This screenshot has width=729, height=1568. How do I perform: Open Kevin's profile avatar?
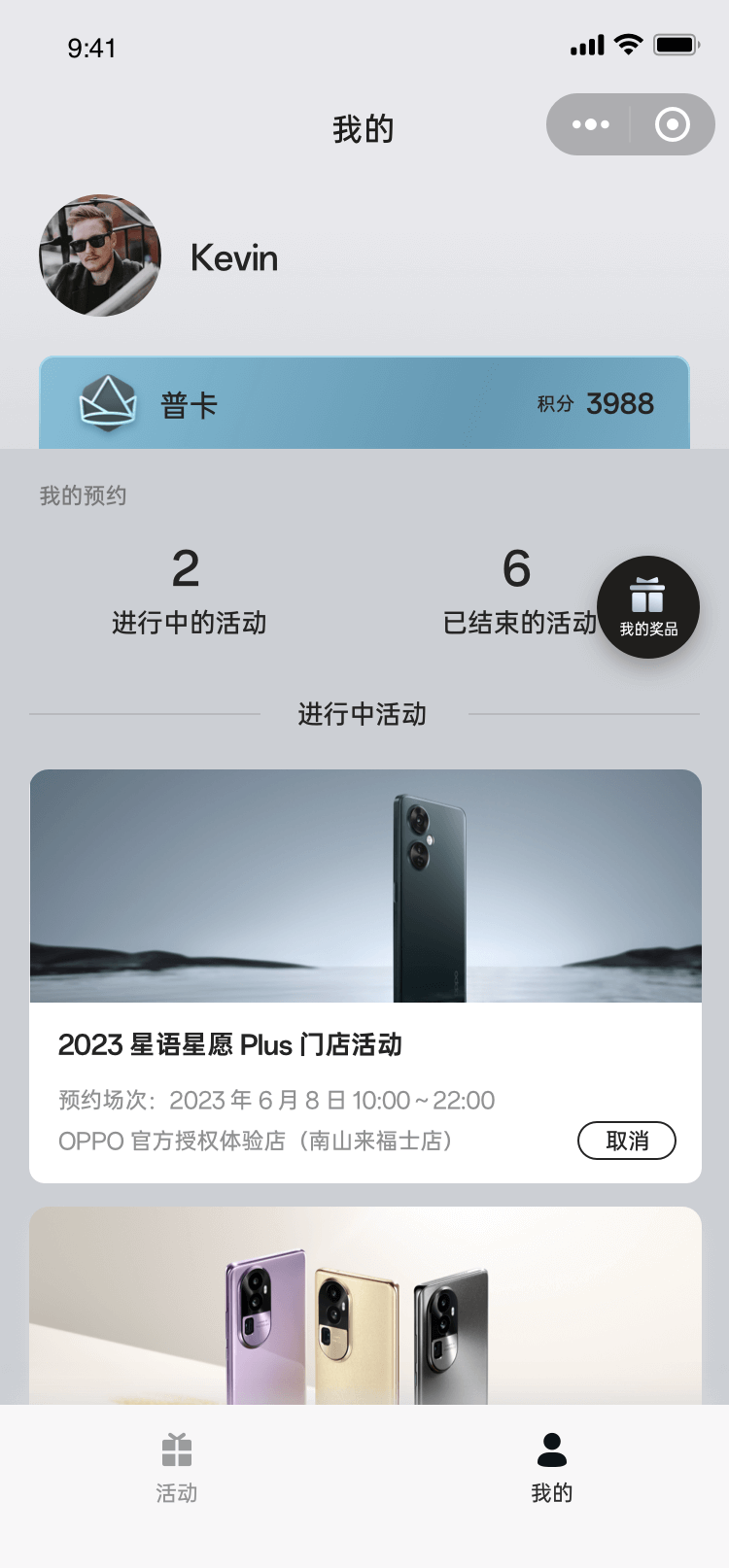[100, 256]
